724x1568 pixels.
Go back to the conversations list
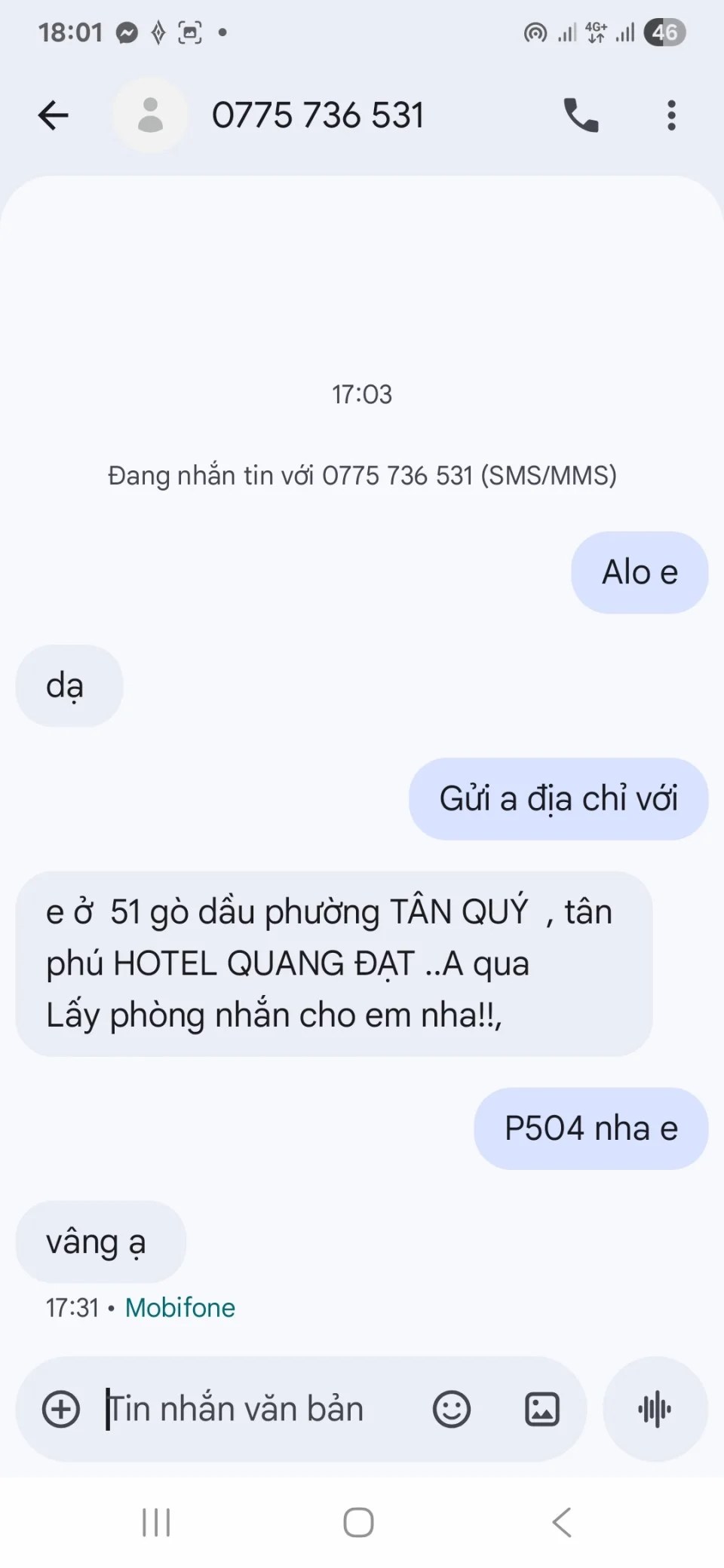(54, 115)
